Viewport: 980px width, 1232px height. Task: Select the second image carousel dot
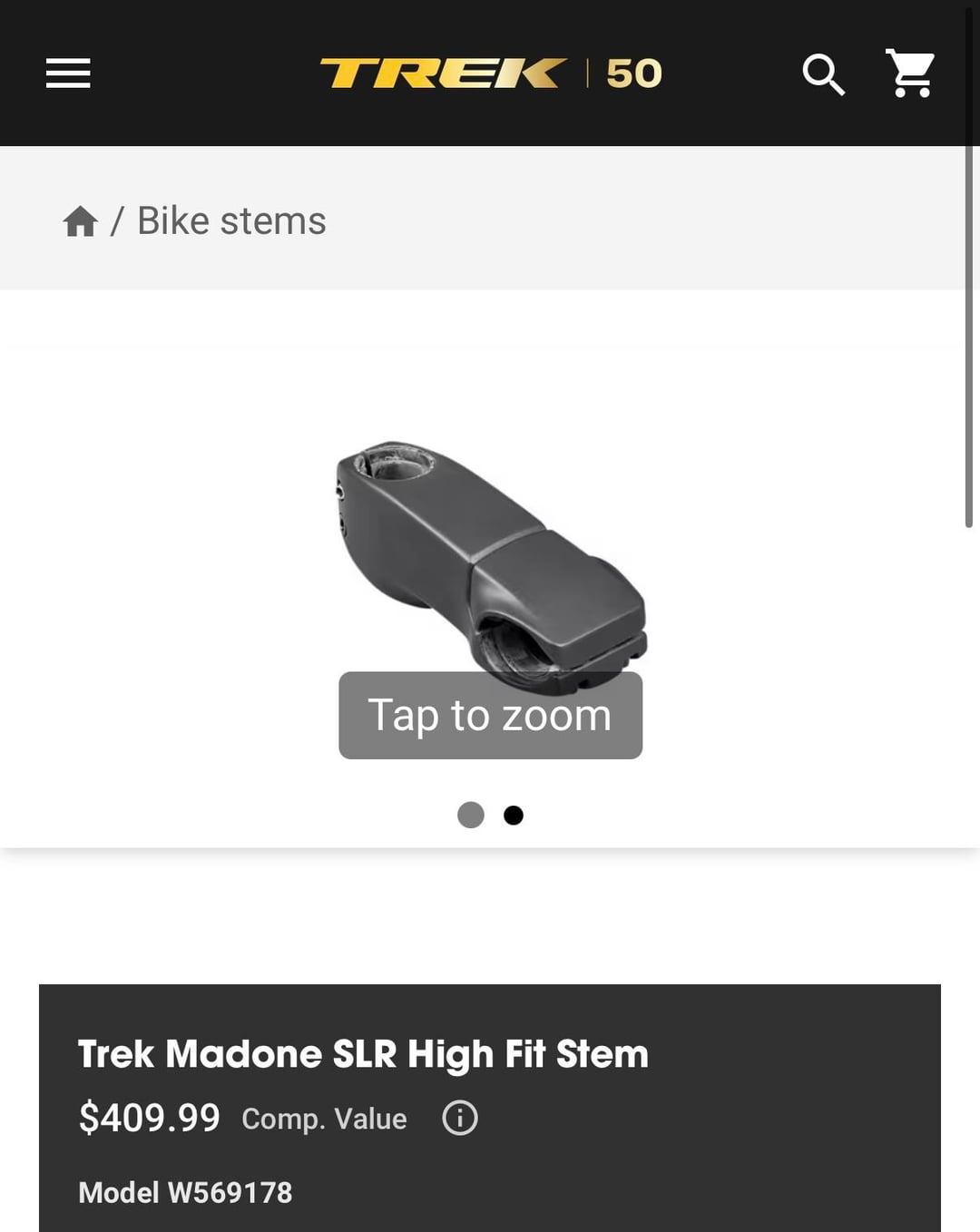pyautogui.click(x=514, y=815)
